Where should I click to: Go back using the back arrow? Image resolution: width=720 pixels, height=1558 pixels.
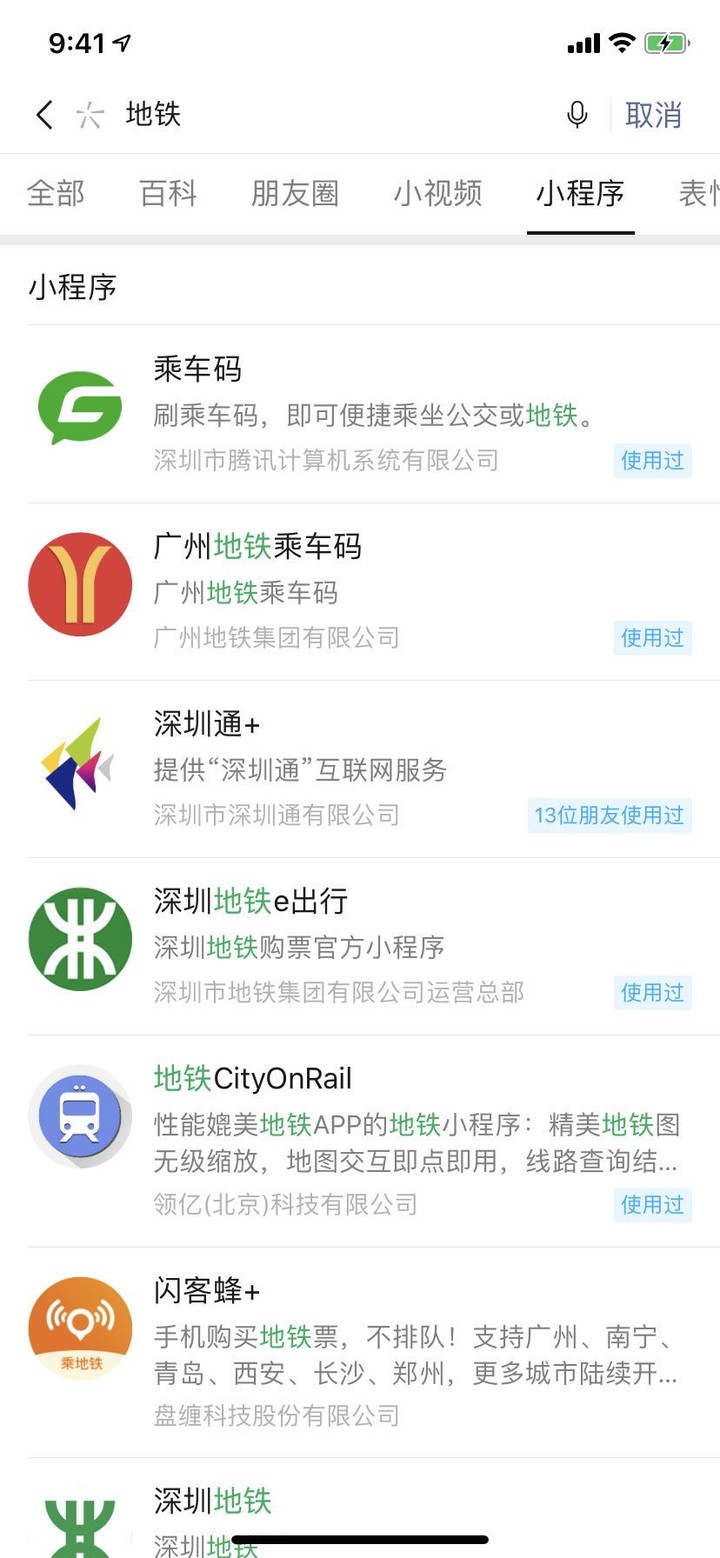point(44,115)
